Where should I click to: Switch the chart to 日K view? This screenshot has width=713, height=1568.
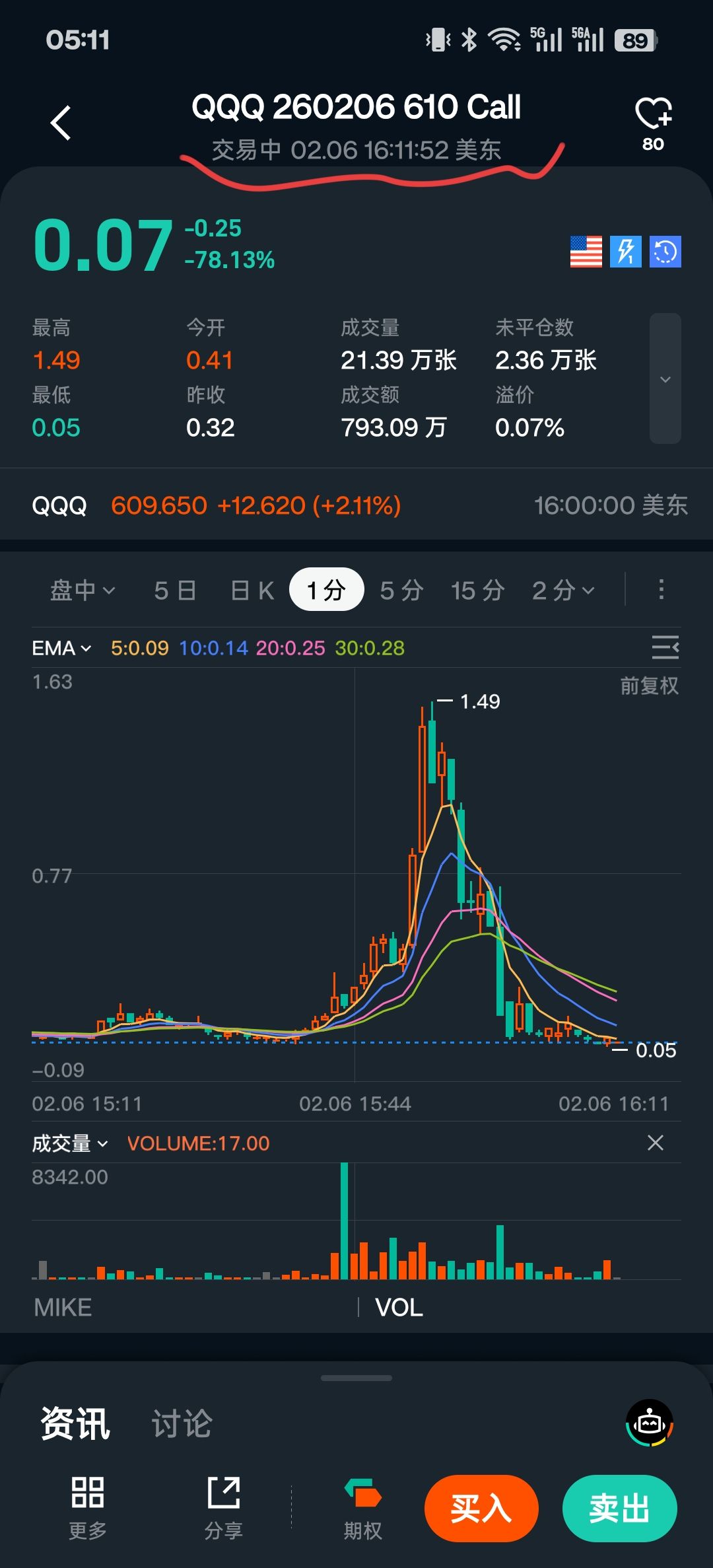click(252, 590)
